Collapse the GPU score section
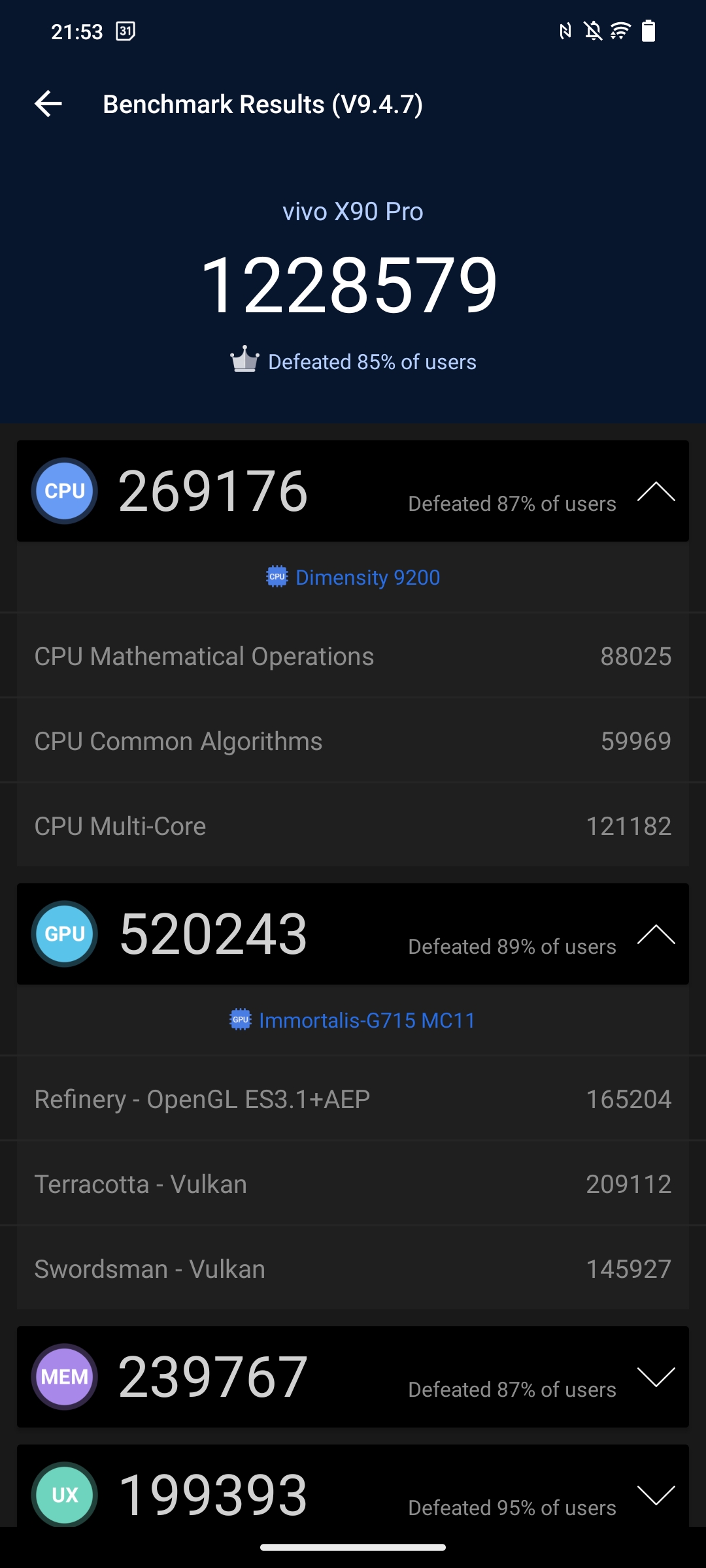 (658, 934)
